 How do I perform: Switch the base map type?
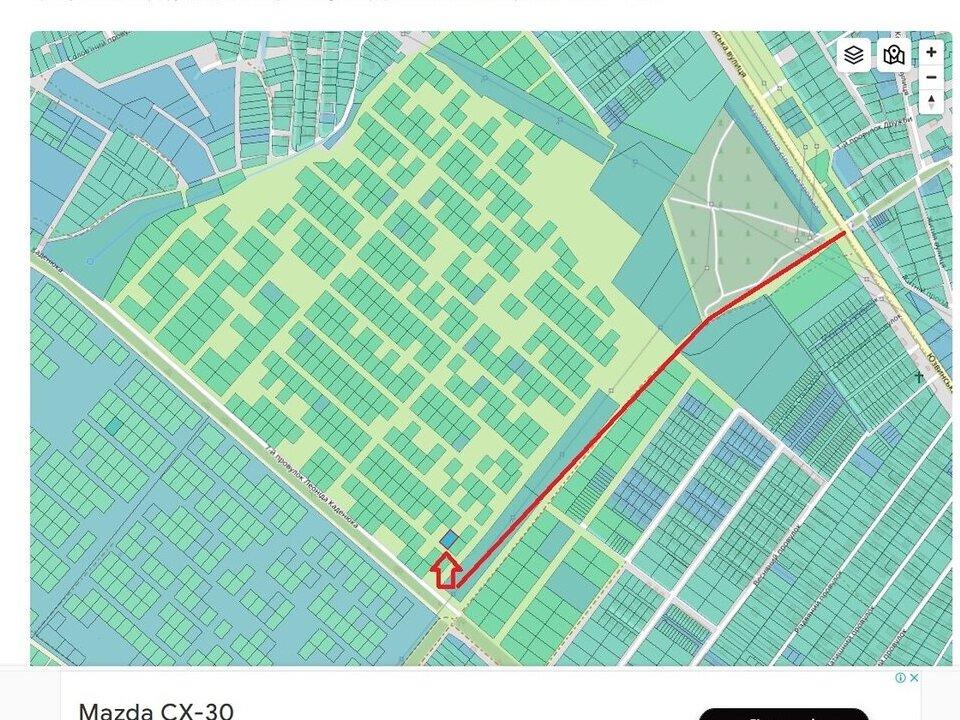pyautogui.click(x=892, y=55)
